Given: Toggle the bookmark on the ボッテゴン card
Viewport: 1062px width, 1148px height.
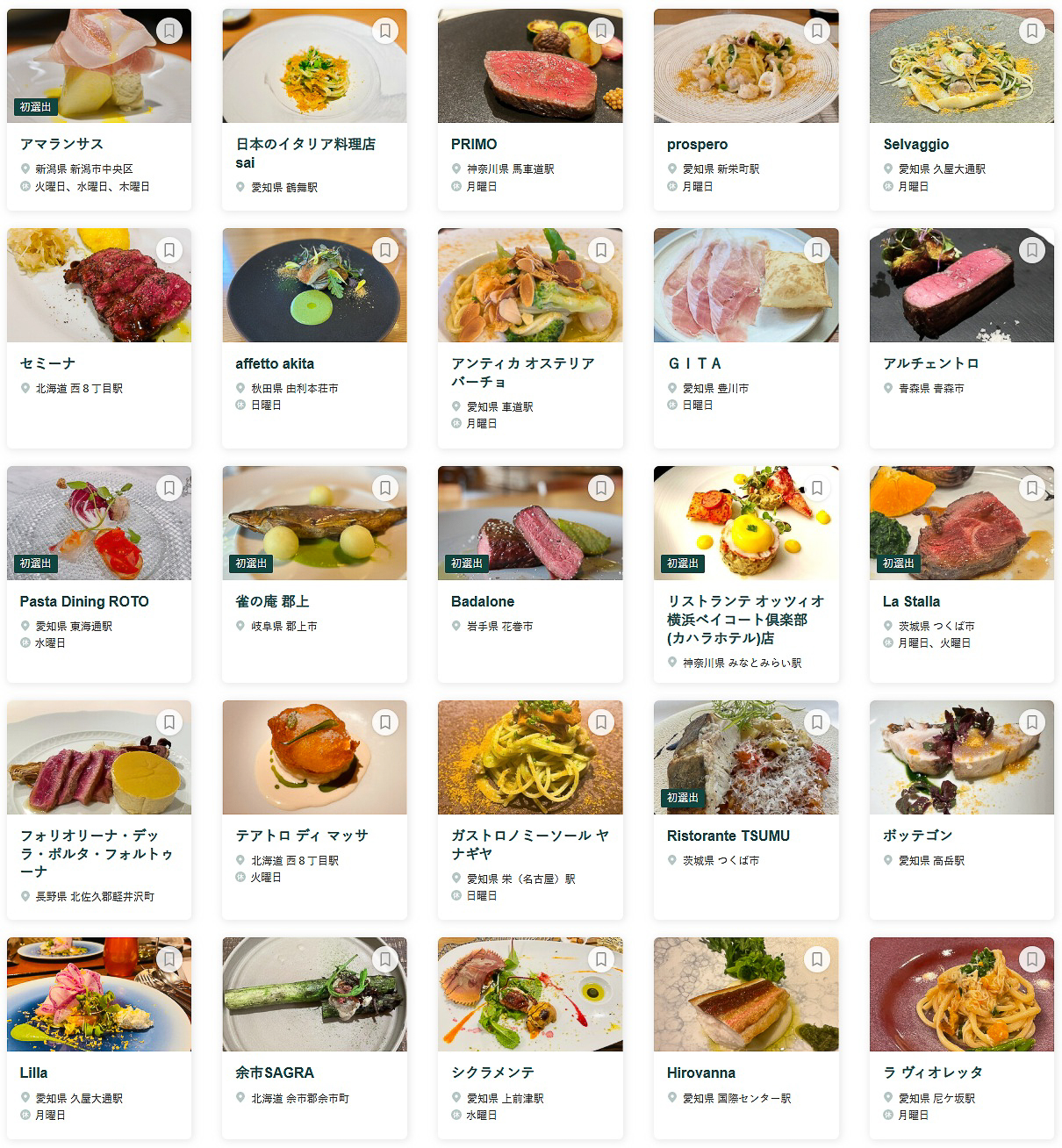Looking at the screenshot, I should click(x=1034, y=722).
